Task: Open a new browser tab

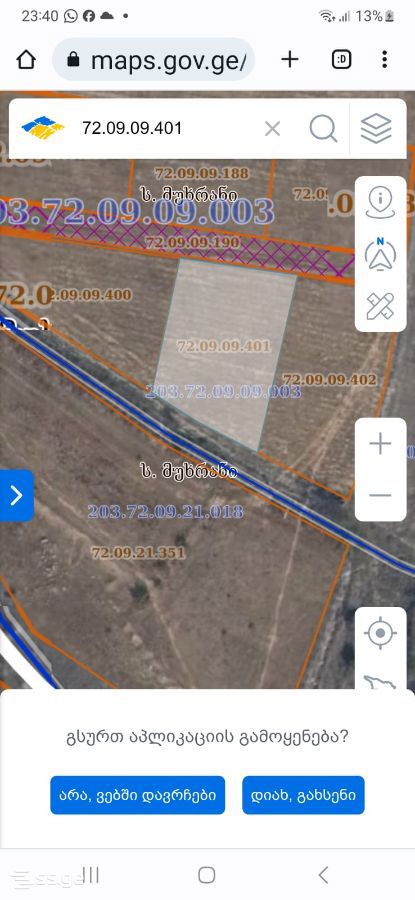Action: (x=290, y=59)
